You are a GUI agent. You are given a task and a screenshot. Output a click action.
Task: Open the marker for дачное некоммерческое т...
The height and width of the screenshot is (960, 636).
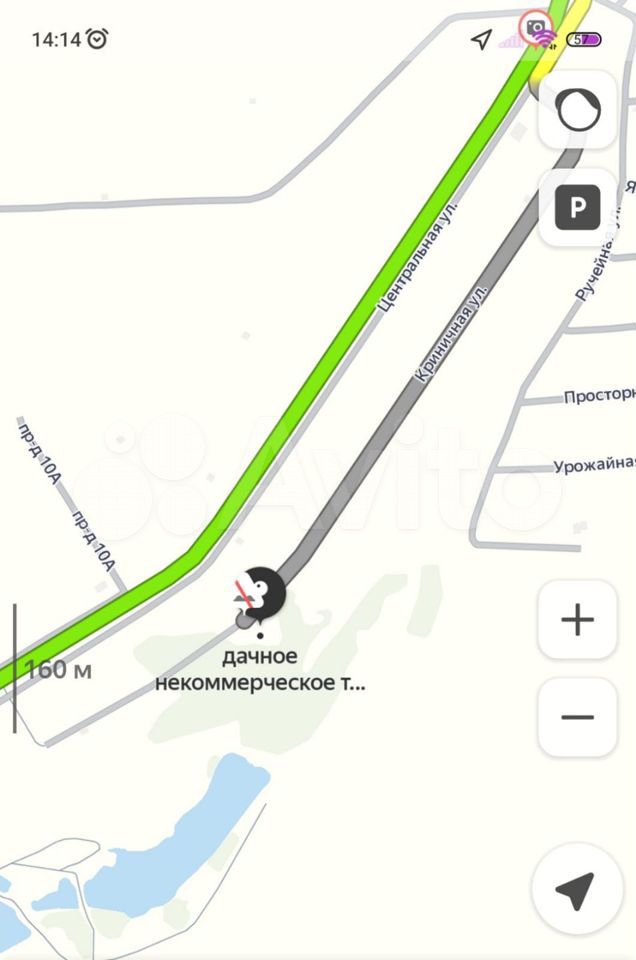263,592
